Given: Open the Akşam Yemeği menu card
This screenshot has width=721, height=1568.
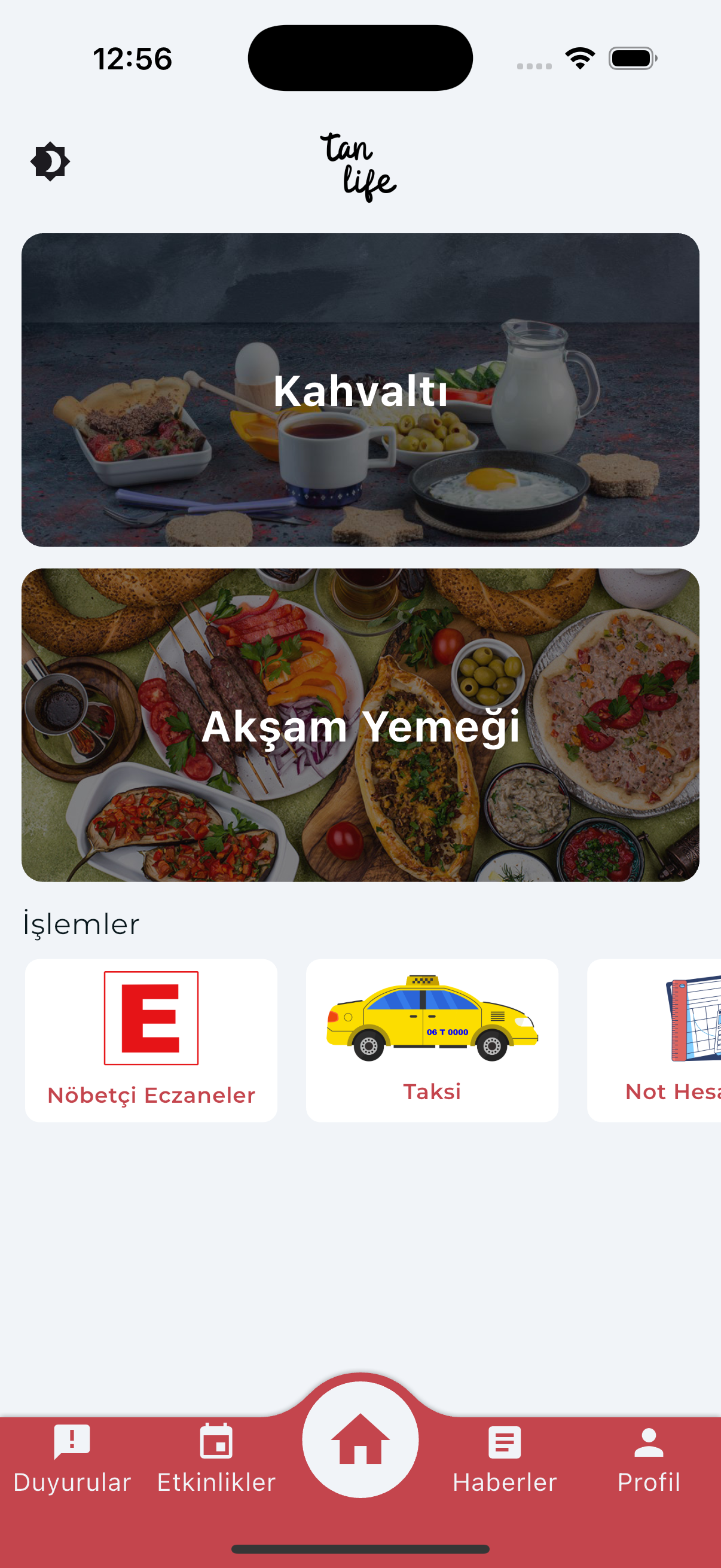Looking at the screenshot, I should point(360,725).
